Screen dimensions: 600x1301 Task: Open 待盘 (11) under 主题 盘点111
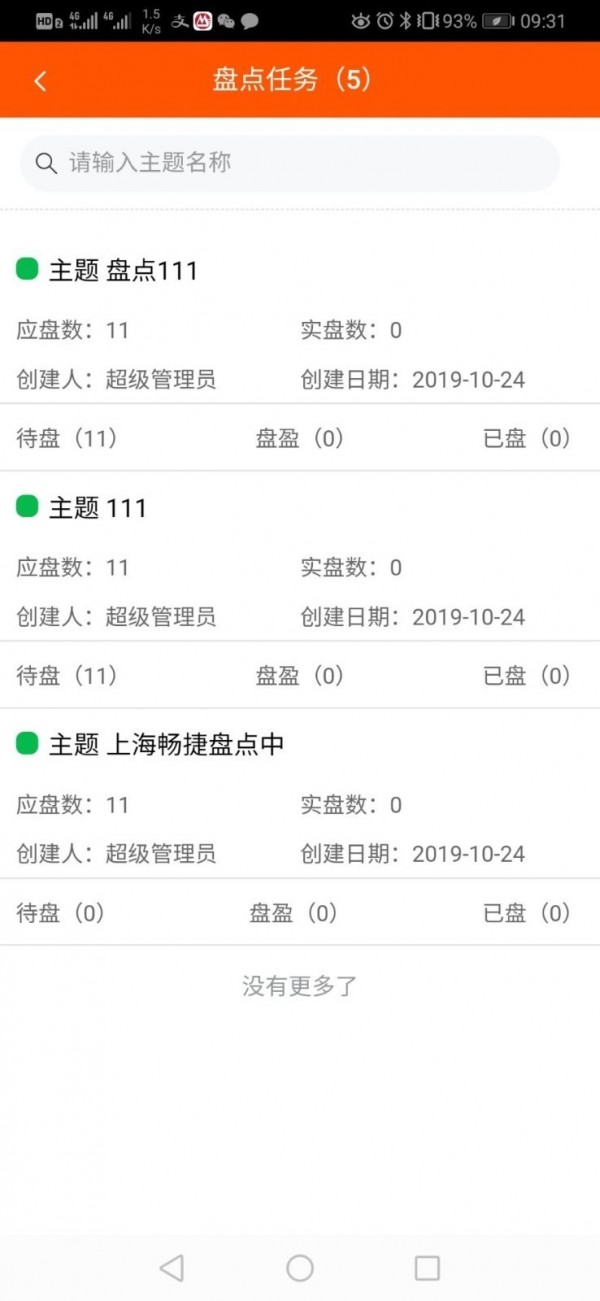point(68,438)
